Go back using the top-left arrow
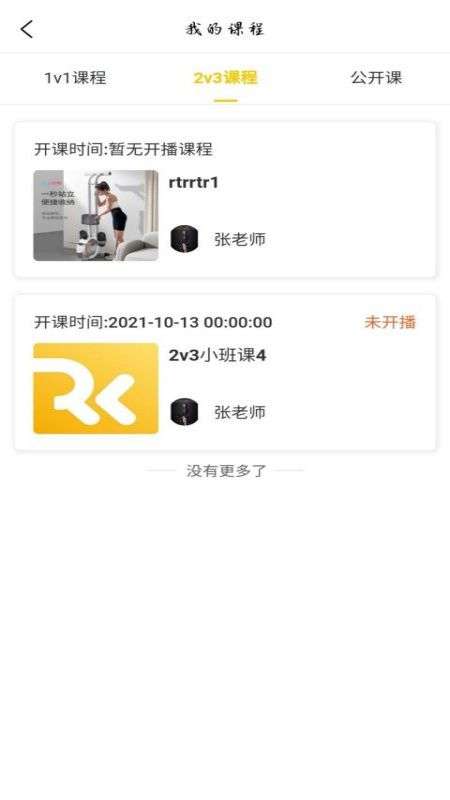The width and height of the screenshot is (450, 800). [27, 29]
